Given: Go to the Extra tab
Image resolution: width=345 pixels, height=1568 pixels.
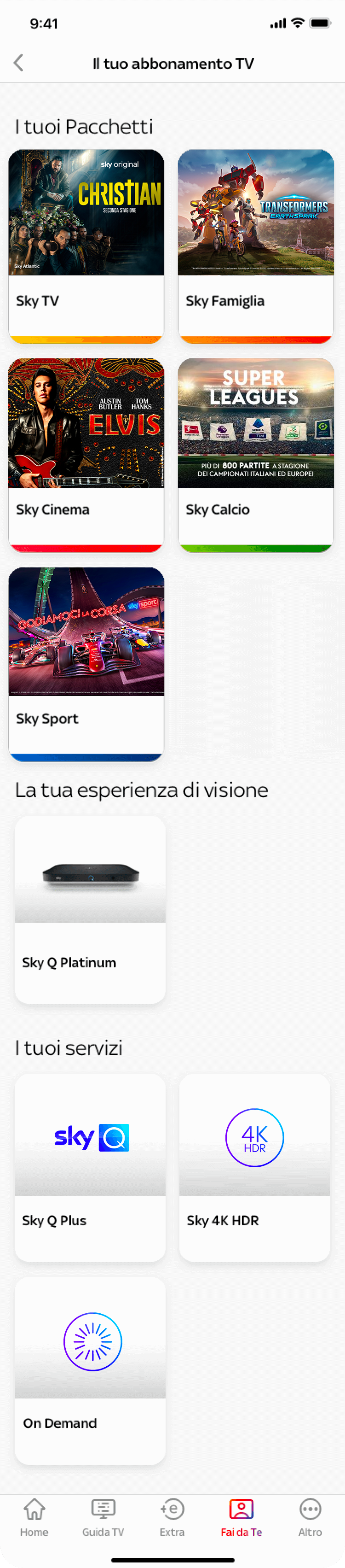Looking at the screenshot, I should [x=172, y=1517].
